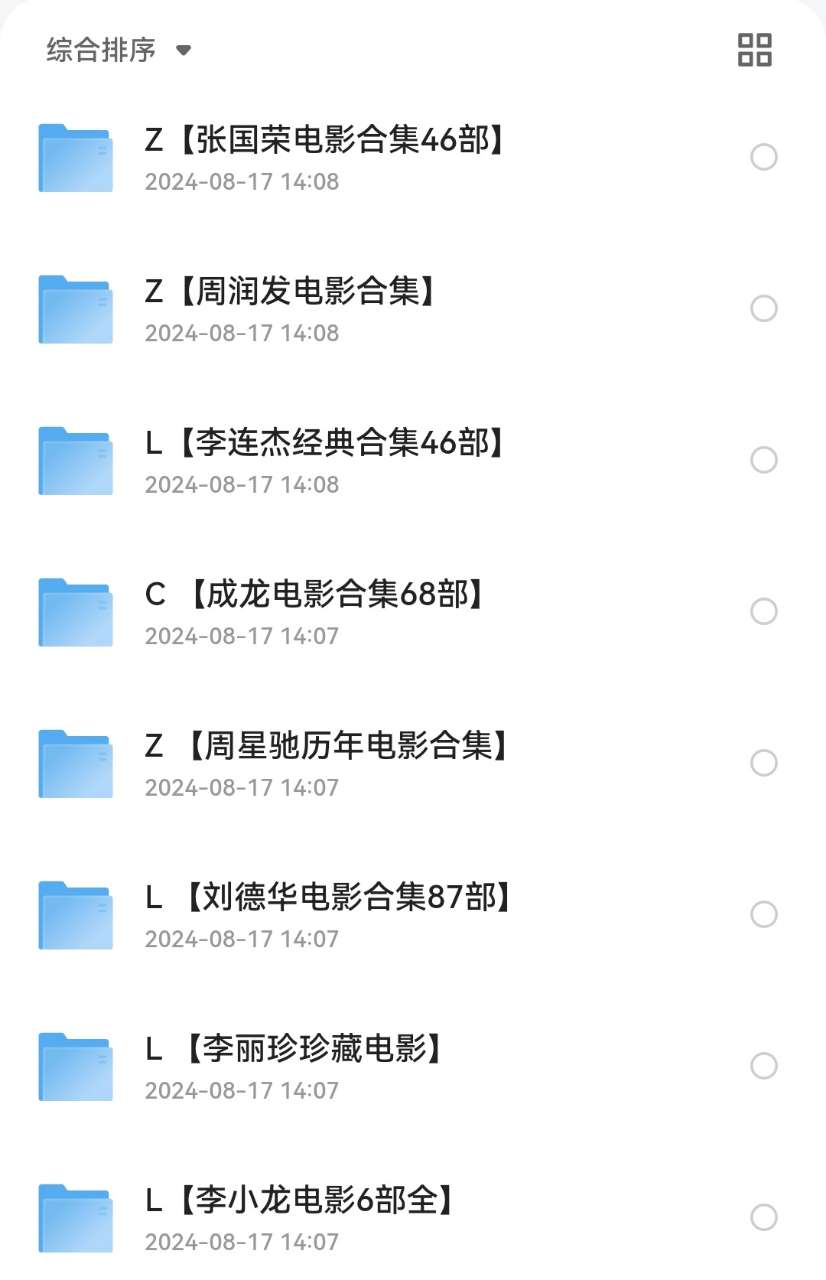Open the 周润发电影合集 folder icon

click(75, 308)
